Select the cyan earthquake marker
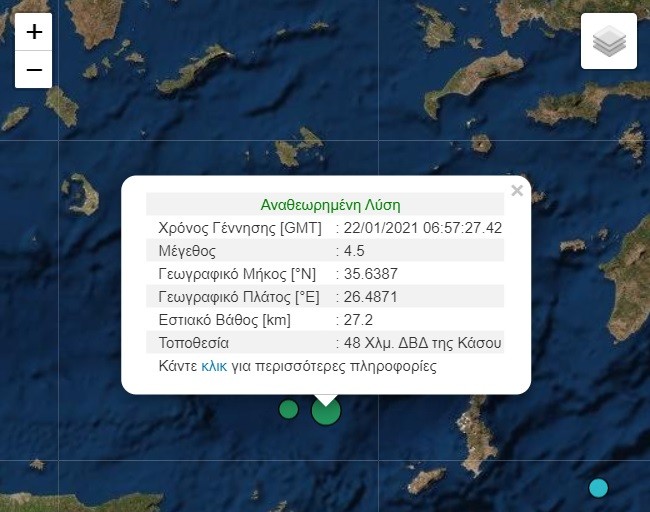650x512 pixels. click(598, 488)
